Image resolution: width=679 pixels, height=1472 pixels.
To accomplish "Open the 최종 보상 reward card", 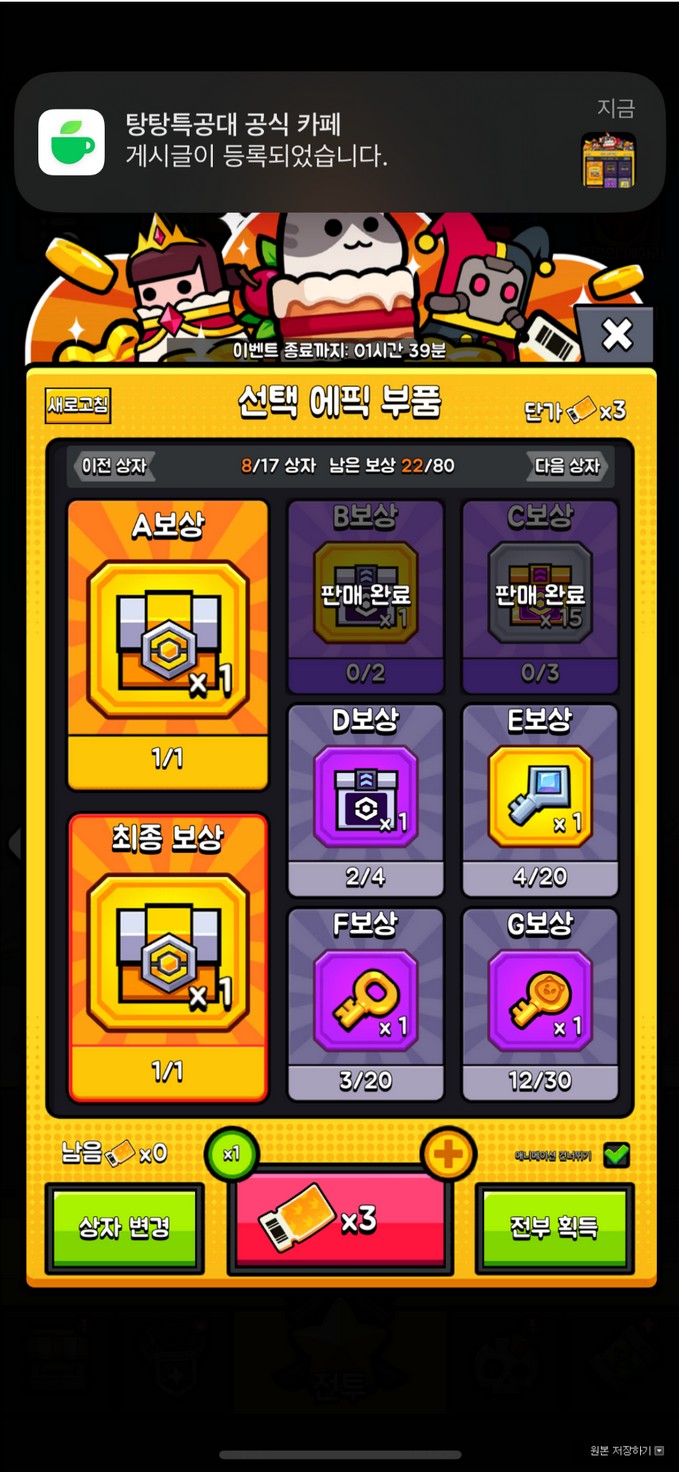I will 168,957.
